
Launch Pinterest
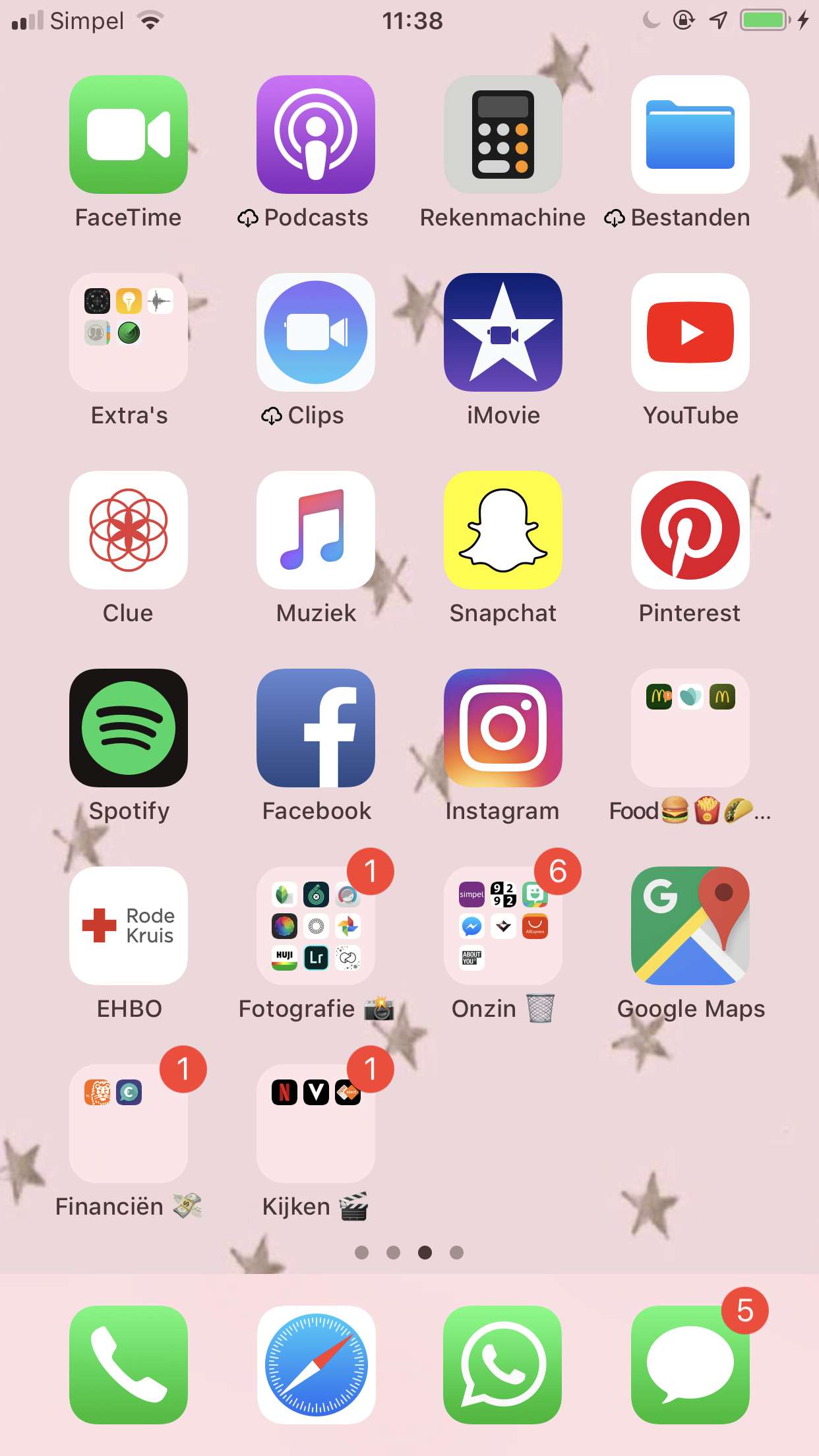[690, 530]
